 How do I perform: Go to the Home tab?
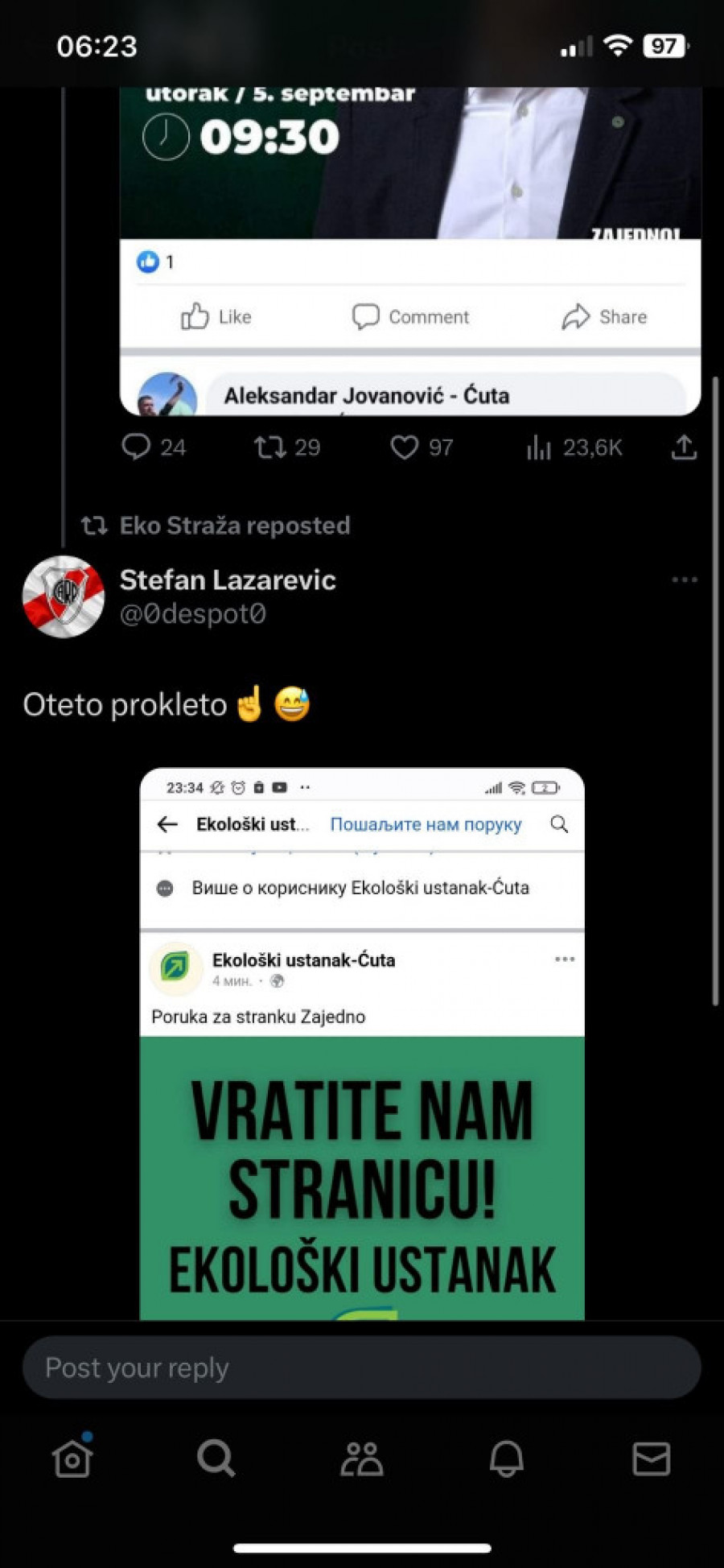coord(72,1458)
